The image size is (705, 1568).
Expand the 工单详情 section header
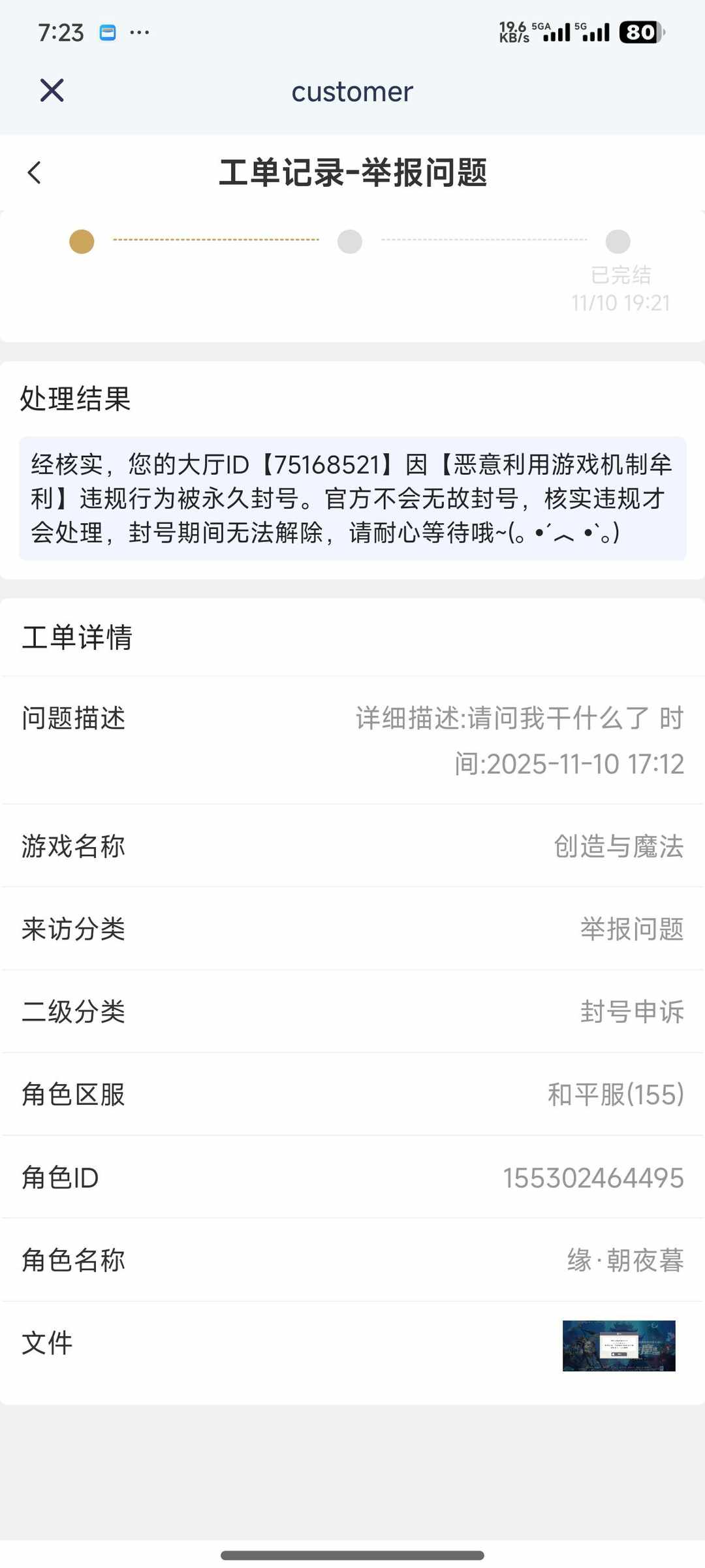click(78, 638)
